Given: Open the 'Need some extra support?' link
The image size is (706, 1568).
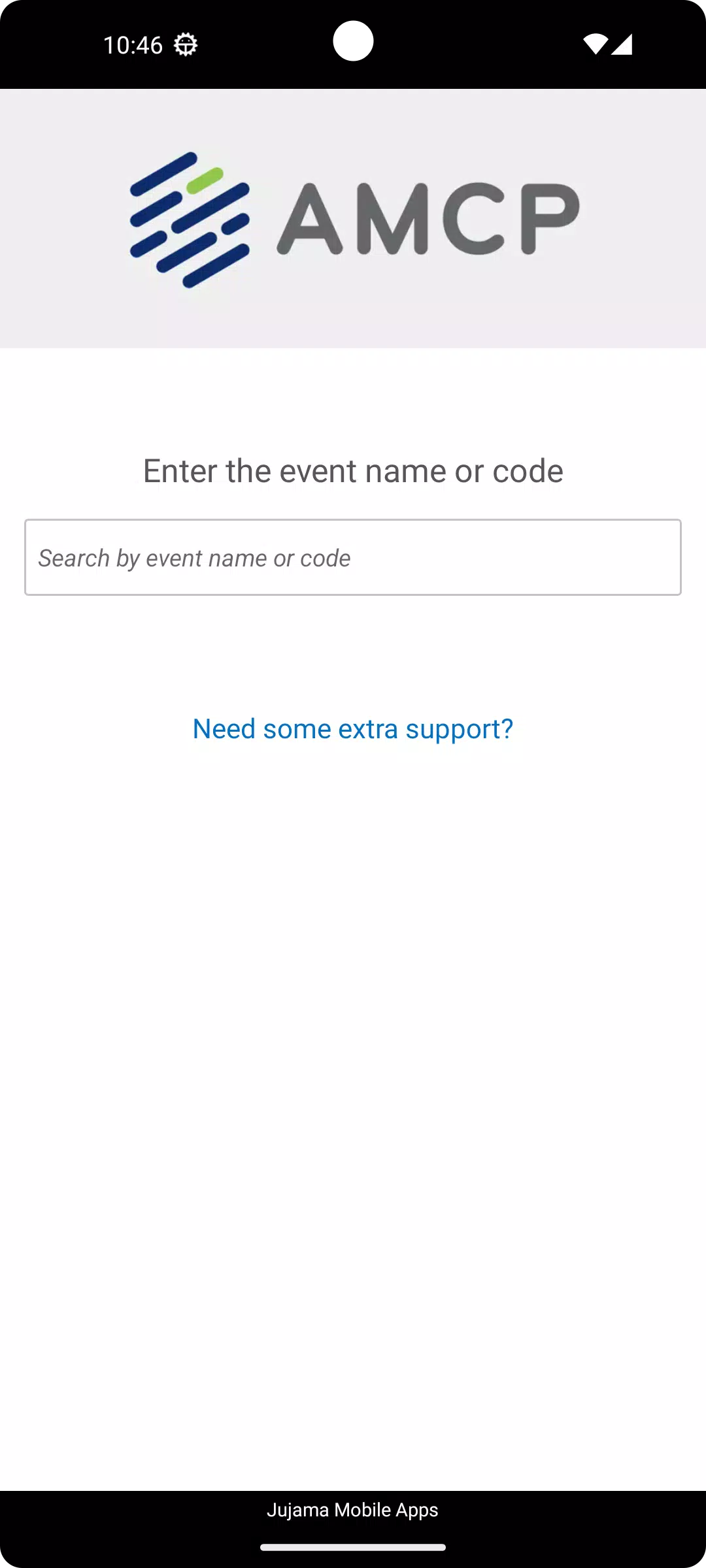Looking at the screenshot, I should (x=353, y=729).
